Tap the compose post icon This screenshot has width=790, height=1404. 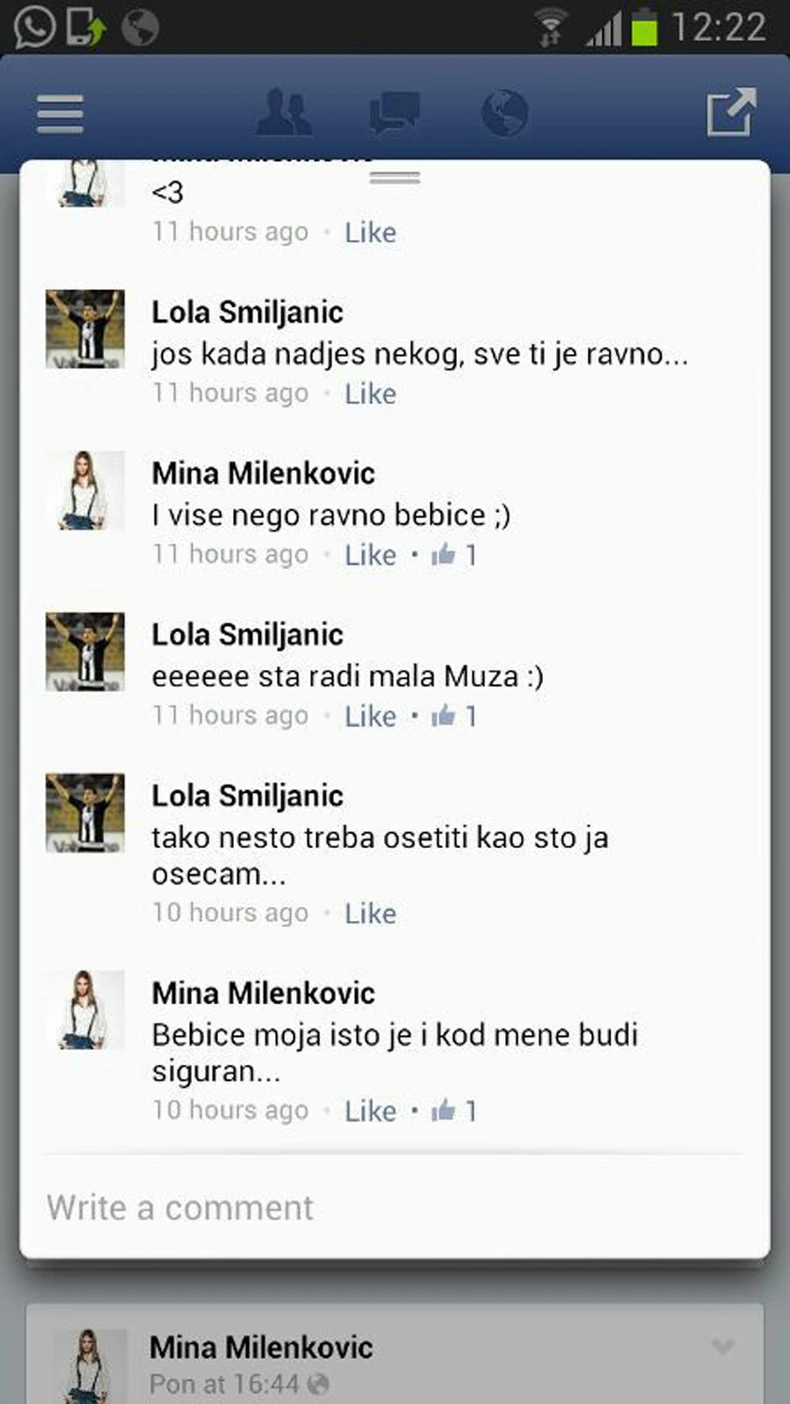[x=731, y=113]
